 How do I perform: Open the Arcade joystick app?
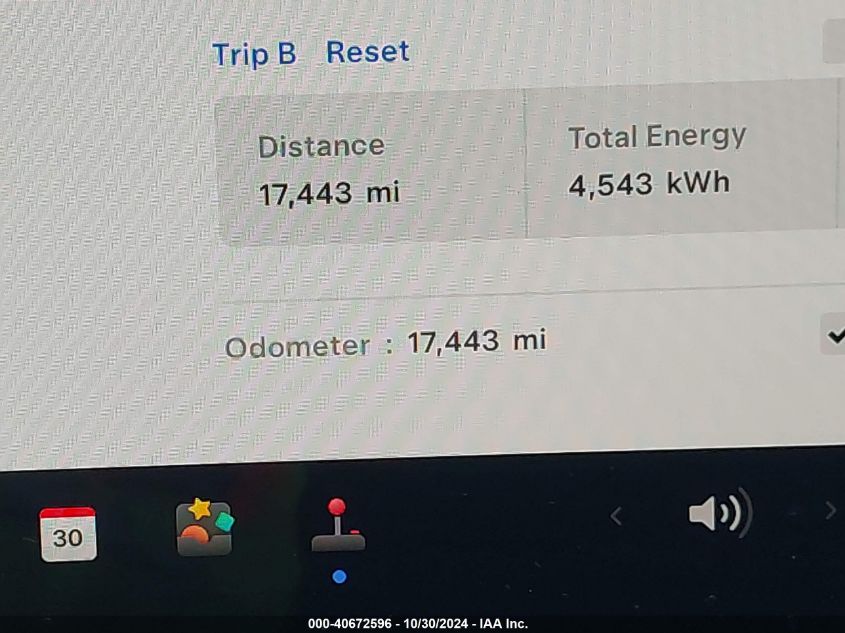(338, 526)
